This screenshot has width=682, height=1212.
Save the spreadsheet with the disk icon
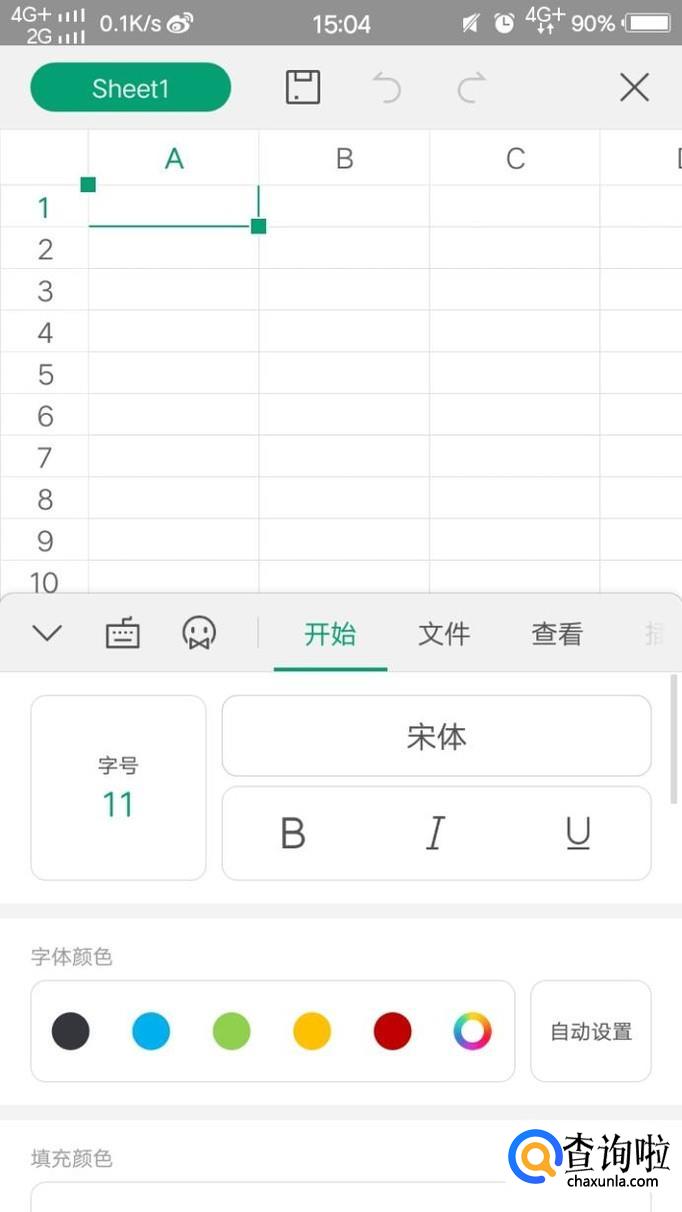tap(303, 87)
